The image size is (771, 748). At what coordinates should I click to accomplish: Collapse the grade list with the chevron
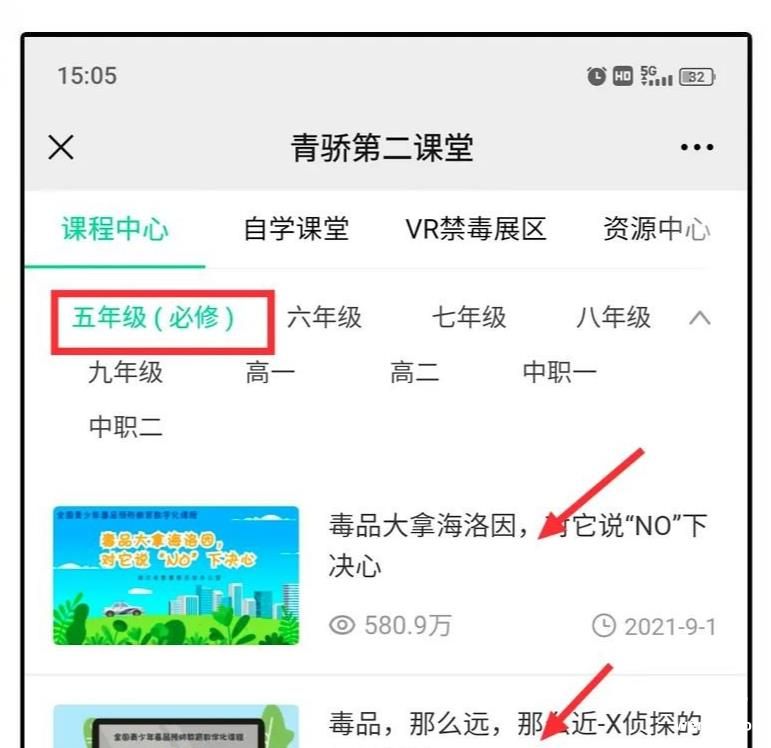point(700,318)
